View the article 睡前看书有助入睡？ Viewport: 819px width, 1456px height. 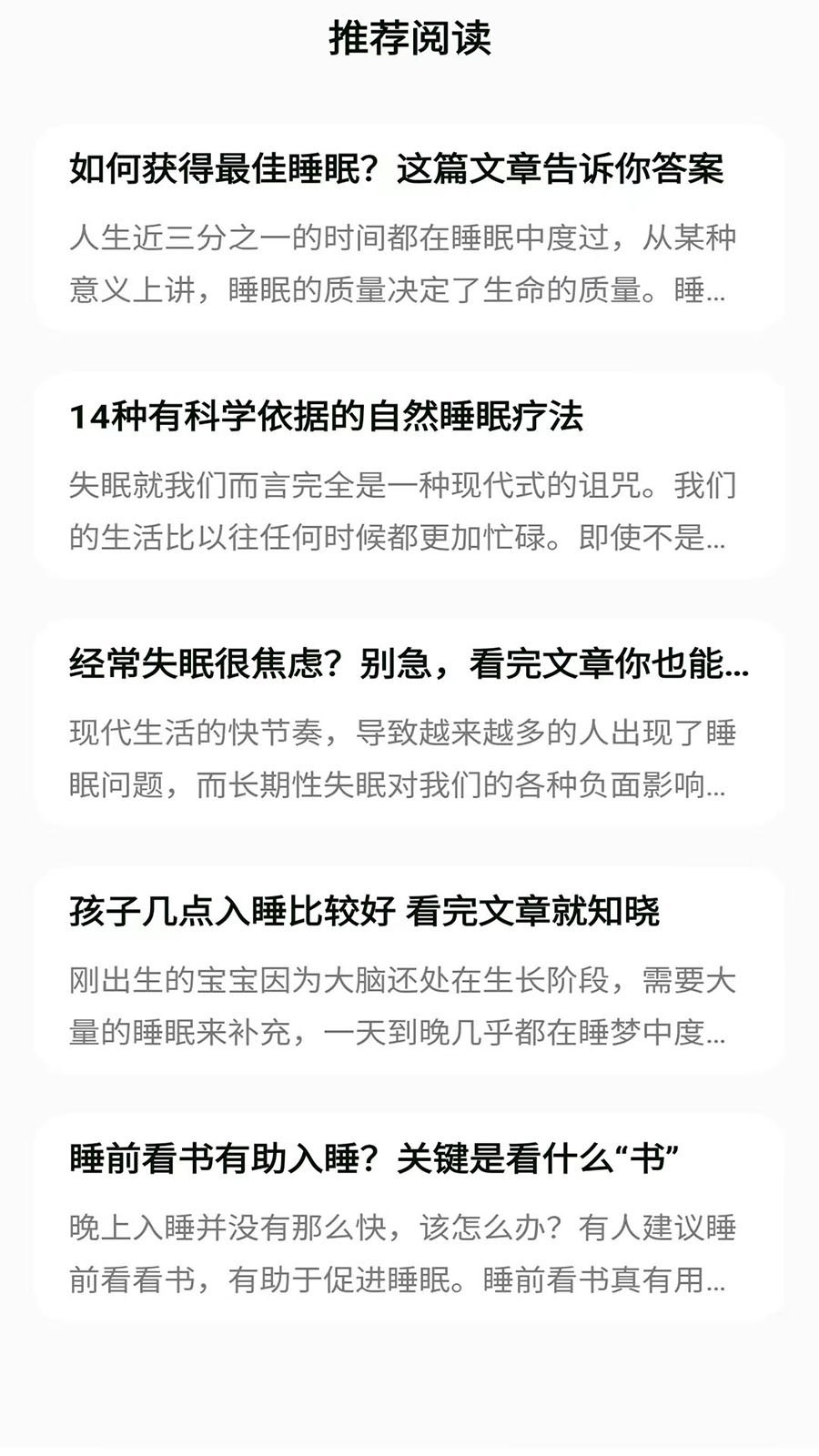(409, 1218)
